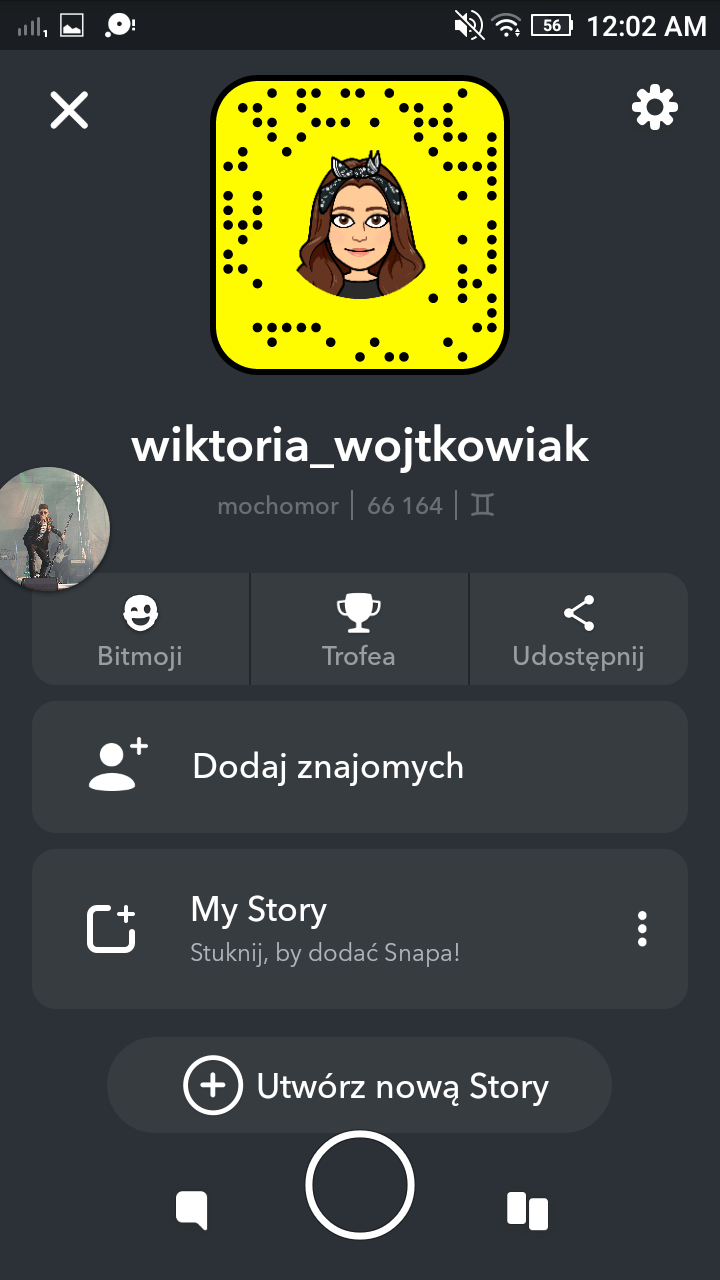Close the profile screen
720x1280 pixels.
click(69, 110)
